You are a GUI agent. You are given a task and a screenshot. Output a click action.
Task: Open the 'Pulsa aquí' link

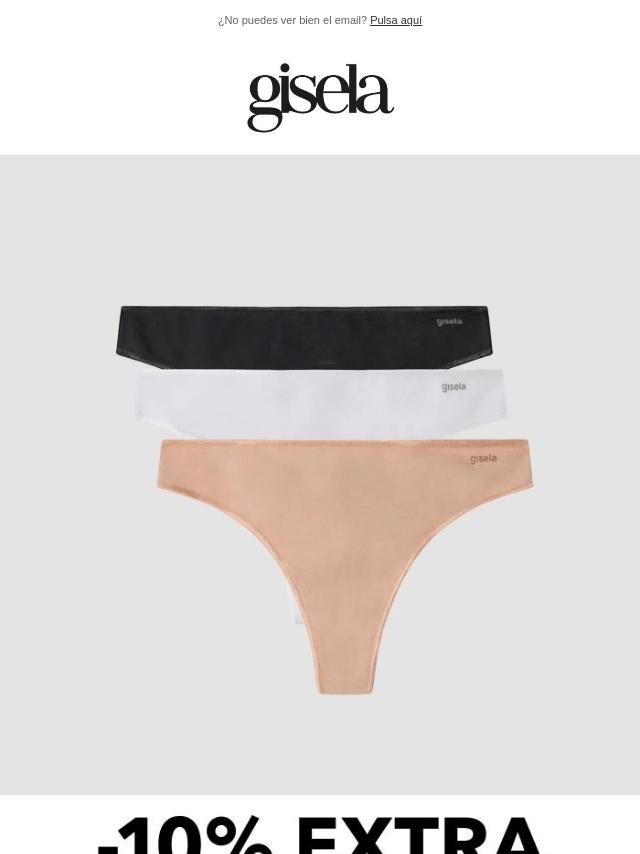[395, 20]
